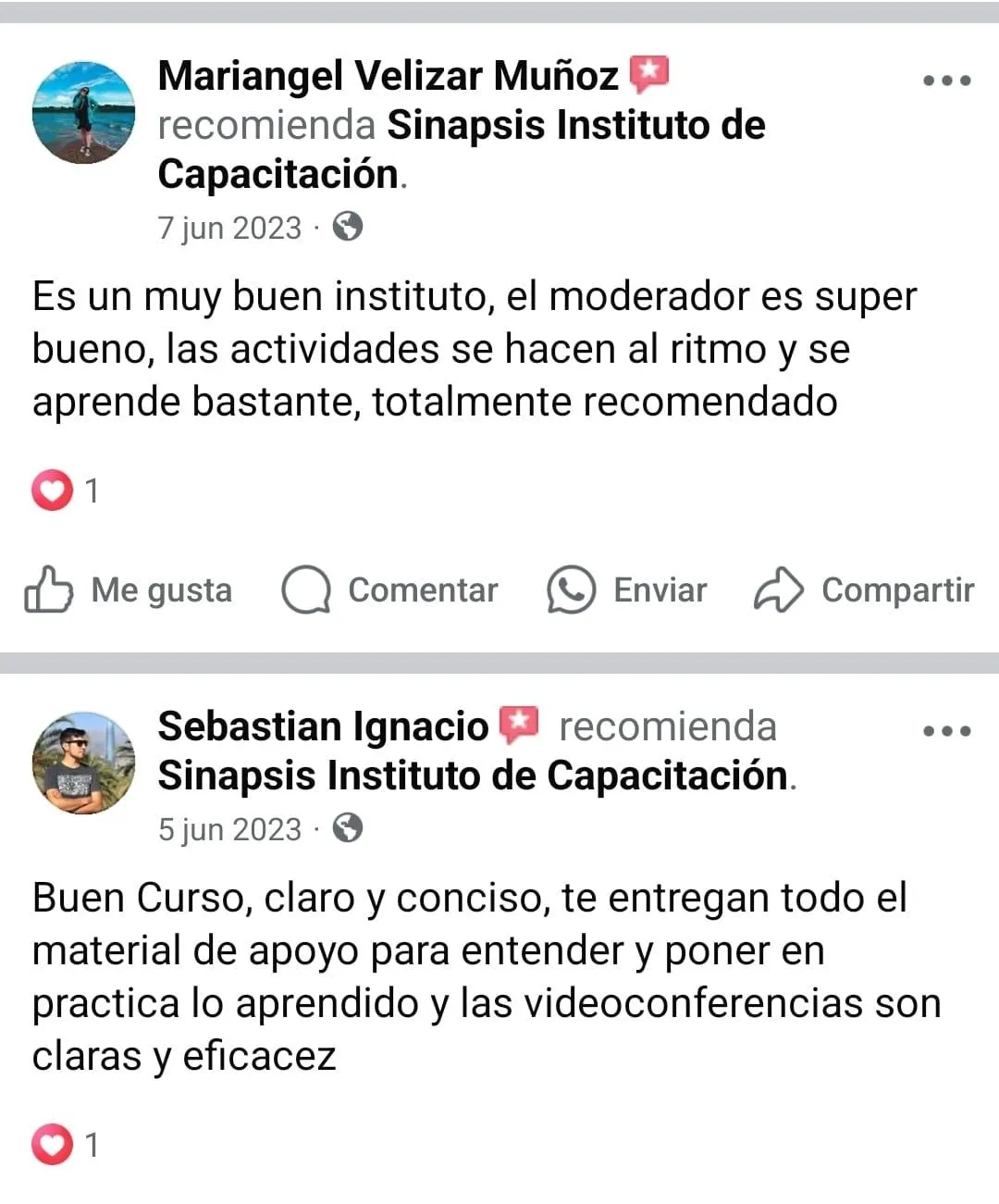Open Sebastian Ignacio's profile picture

click(x=83, y=763)
